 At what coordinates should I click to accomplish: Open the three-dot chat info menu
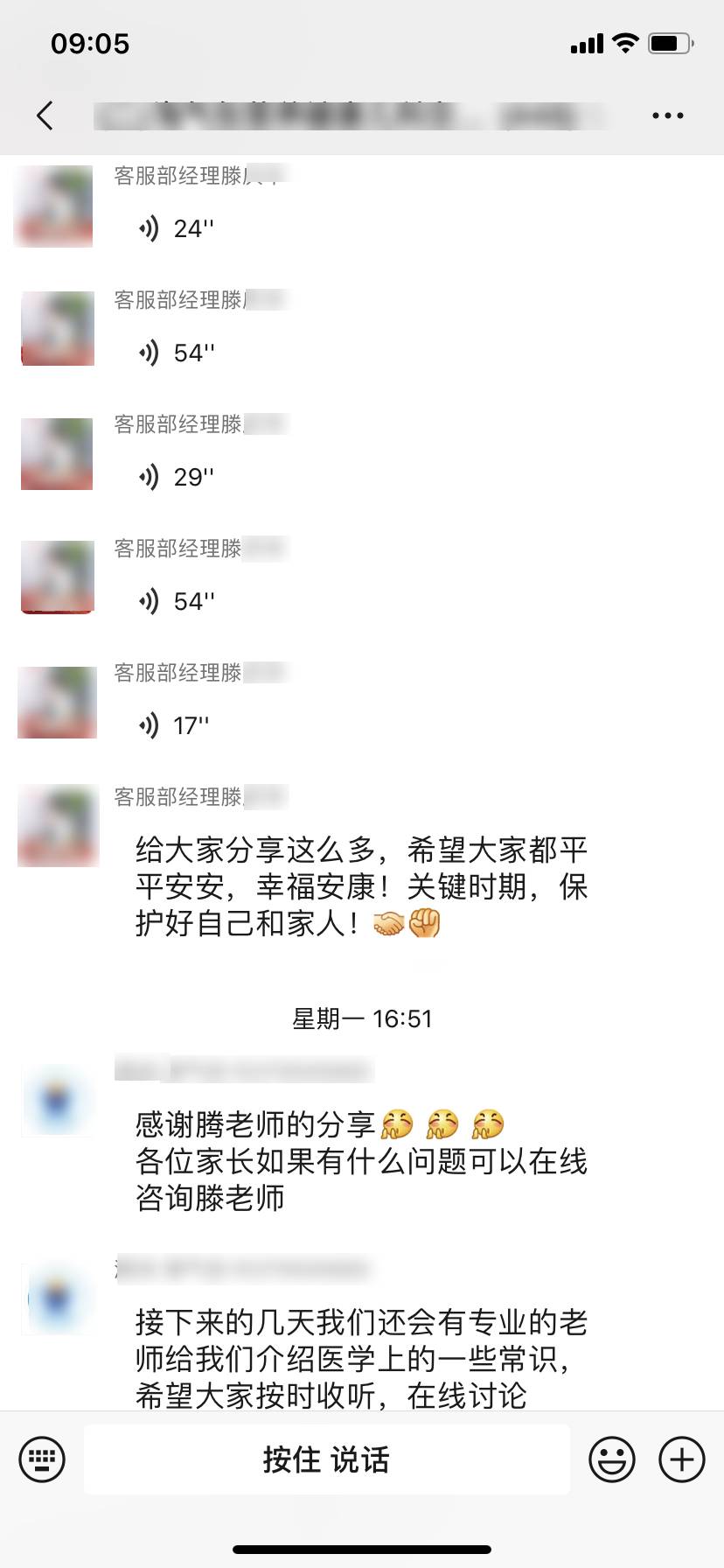(x=667, y=115)
